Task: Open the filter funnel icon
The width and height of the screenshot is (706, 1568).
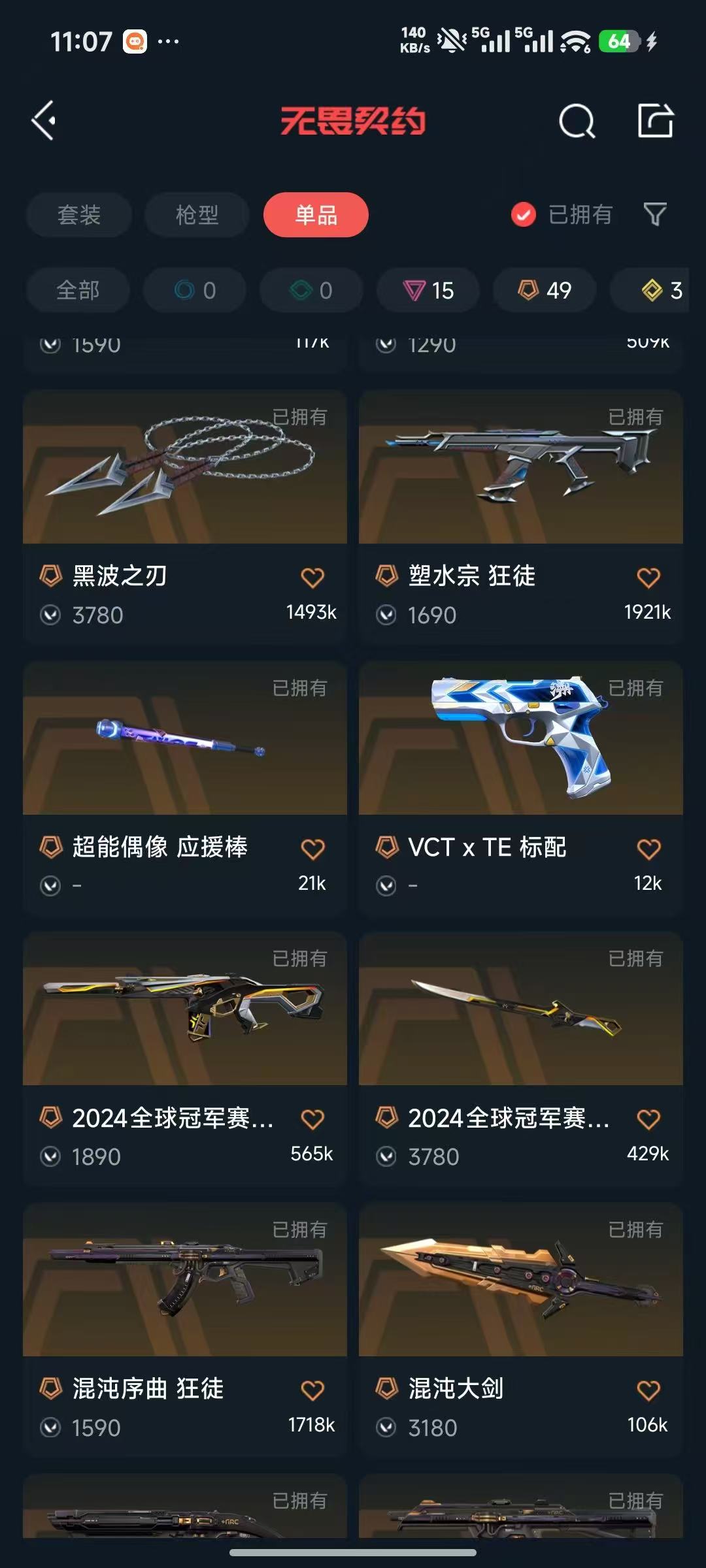Action: click(x=655, y=214)
